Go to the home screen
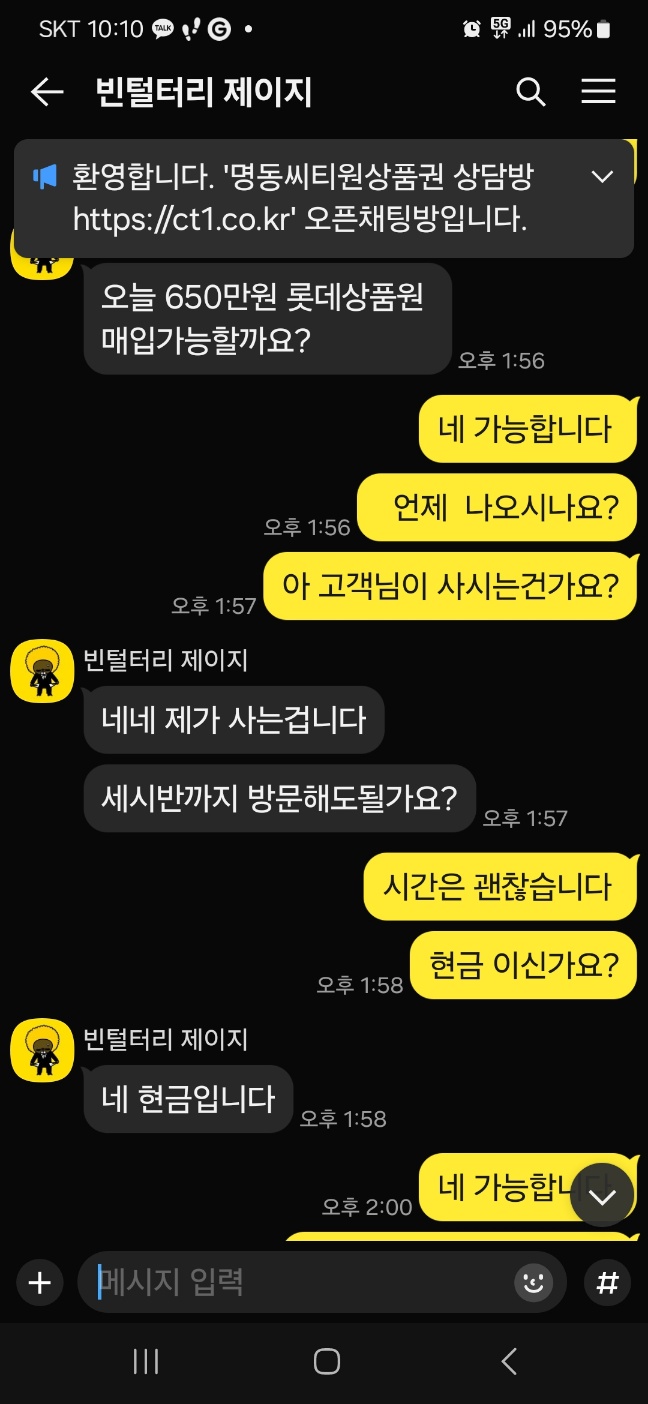Viewport: 648px width, 1404px height. point(326,1361)
